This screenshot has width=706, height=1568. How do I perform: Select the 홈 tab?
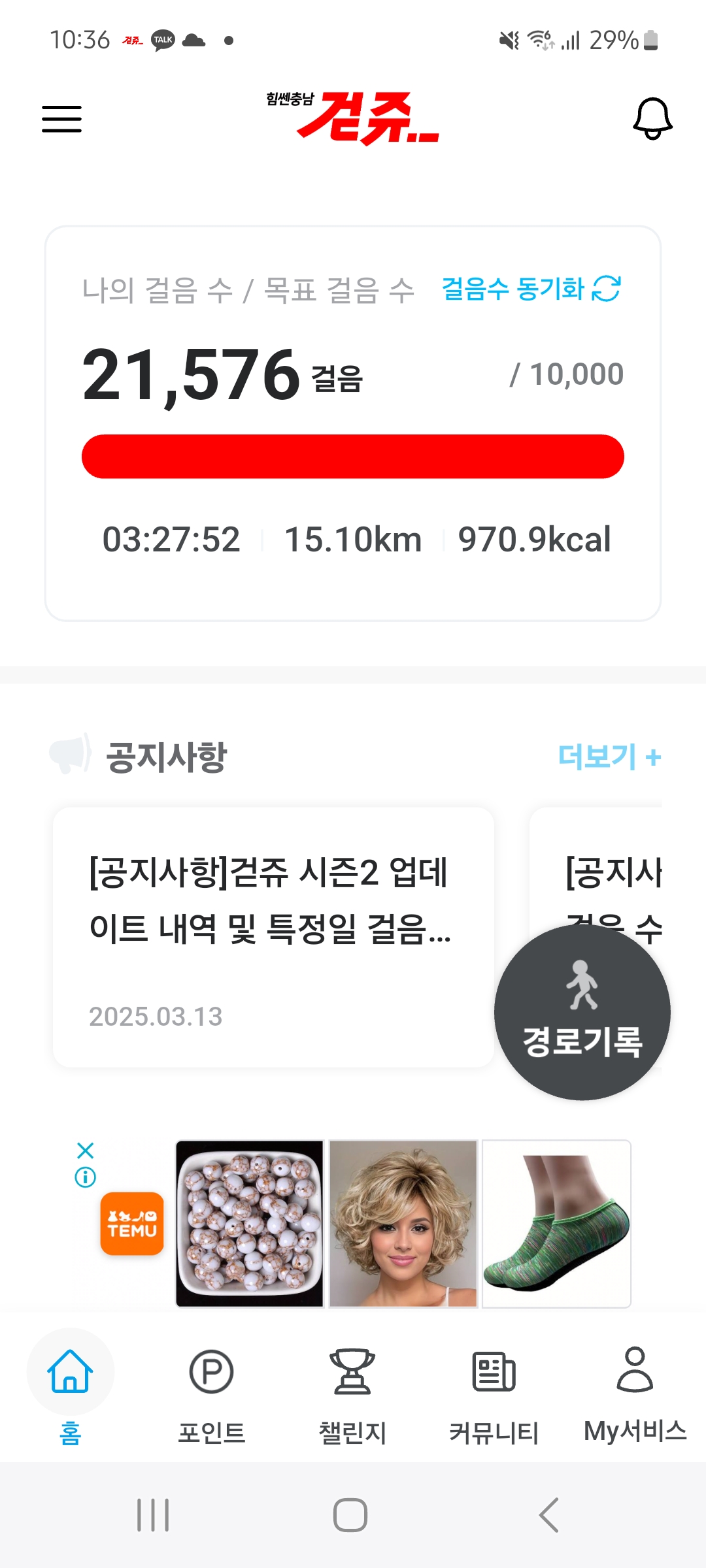pos(70,1395)
